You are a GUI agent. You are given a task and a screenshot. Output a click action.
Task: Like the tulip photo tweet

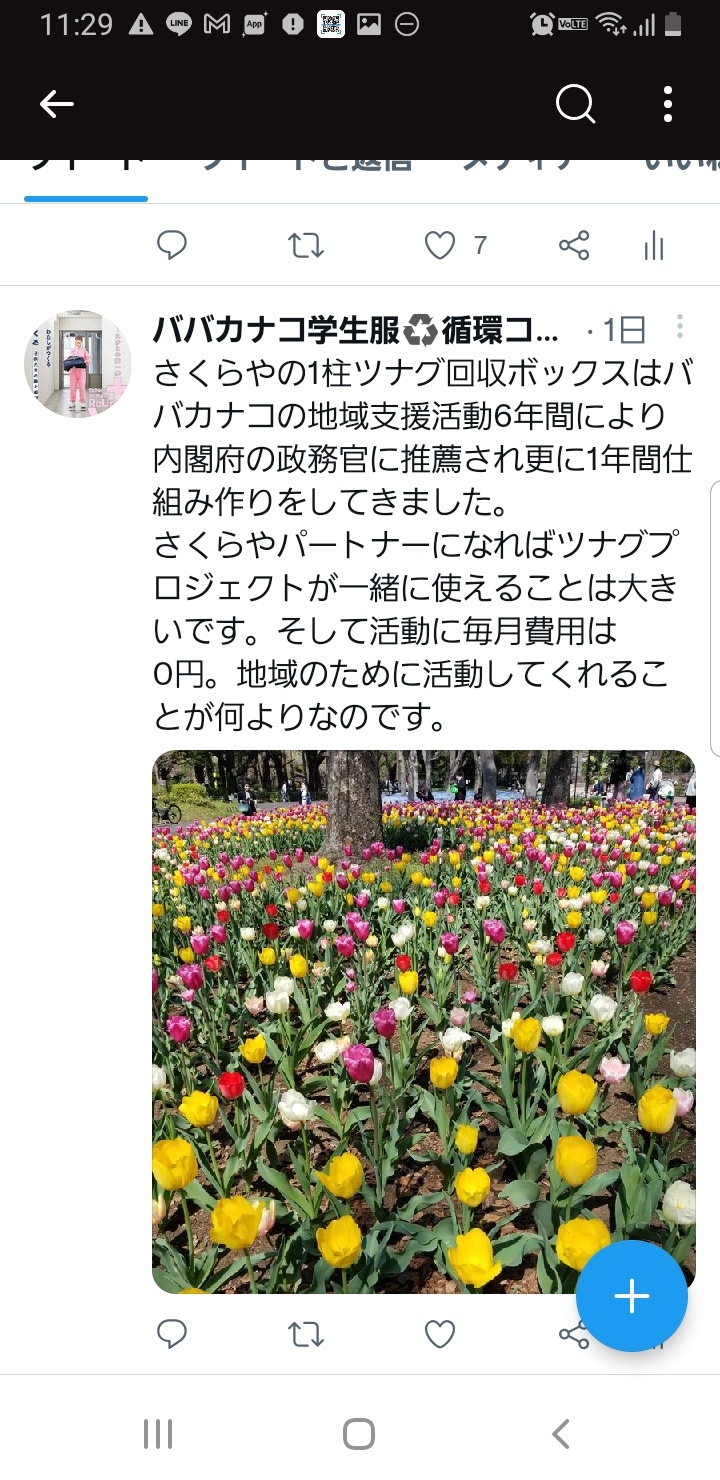[440, 1334]
